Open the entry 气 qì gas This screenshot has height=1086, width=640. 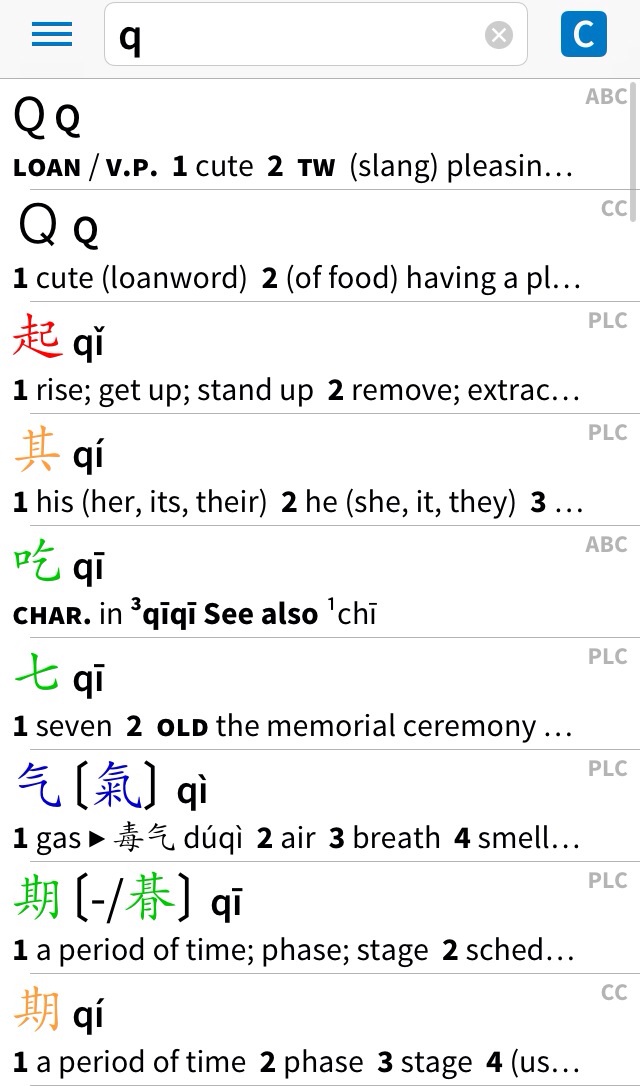[x=320, y=807]
